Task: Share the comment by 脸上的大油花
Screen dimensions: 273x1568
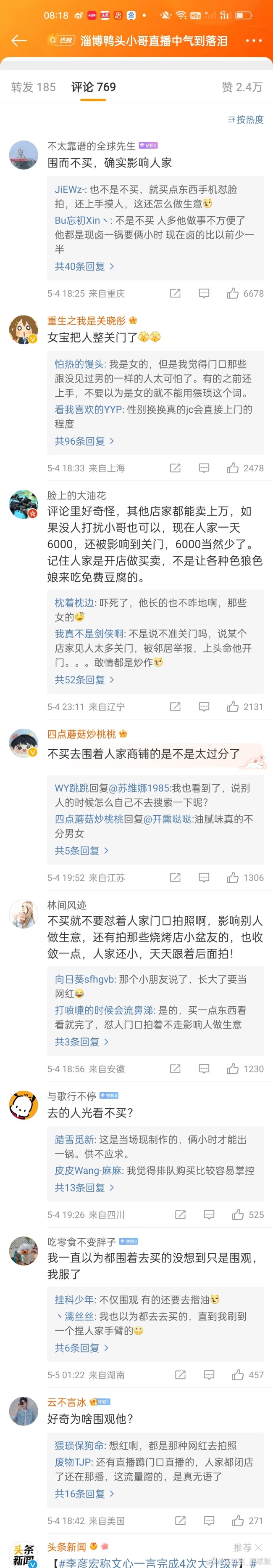Action: pos(175,707)
